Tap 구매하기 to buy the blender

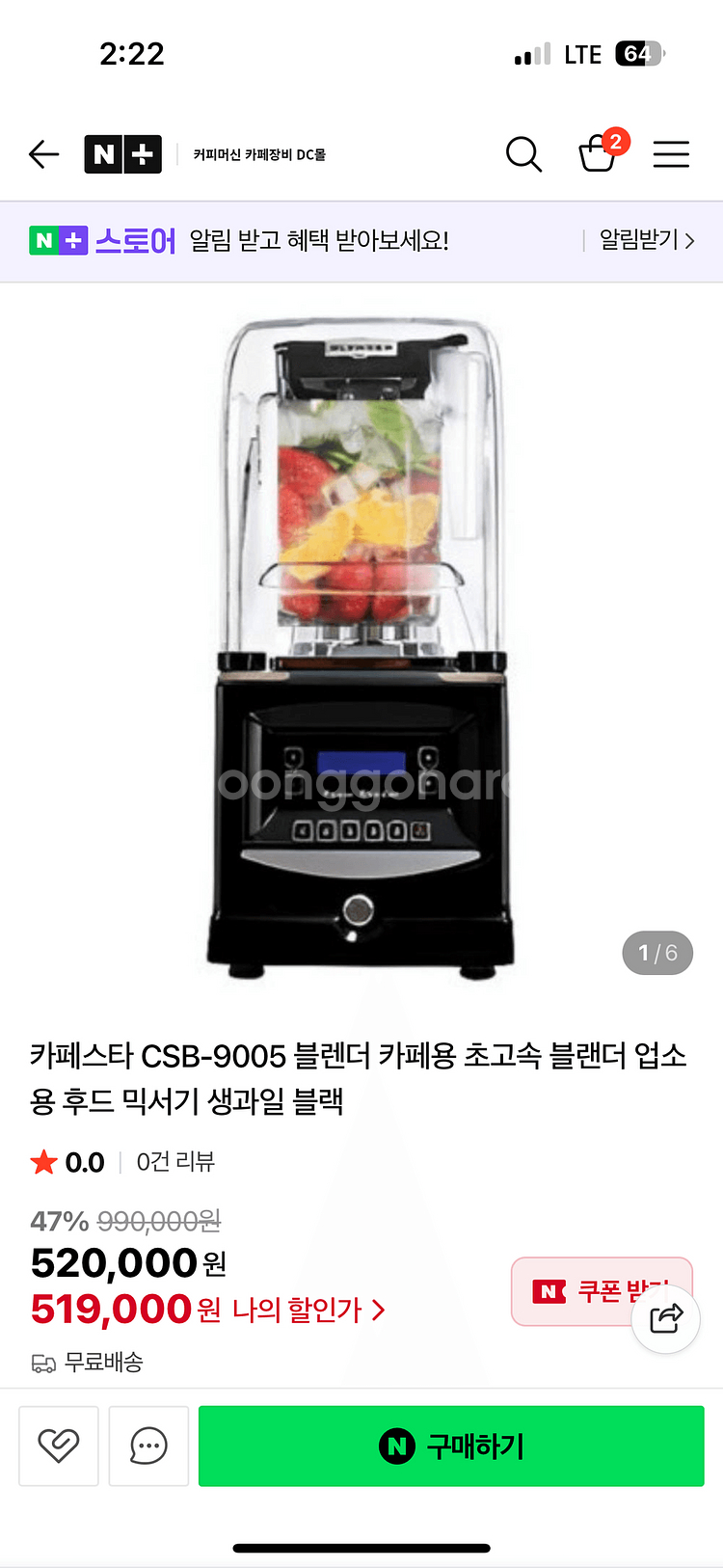451,1446
